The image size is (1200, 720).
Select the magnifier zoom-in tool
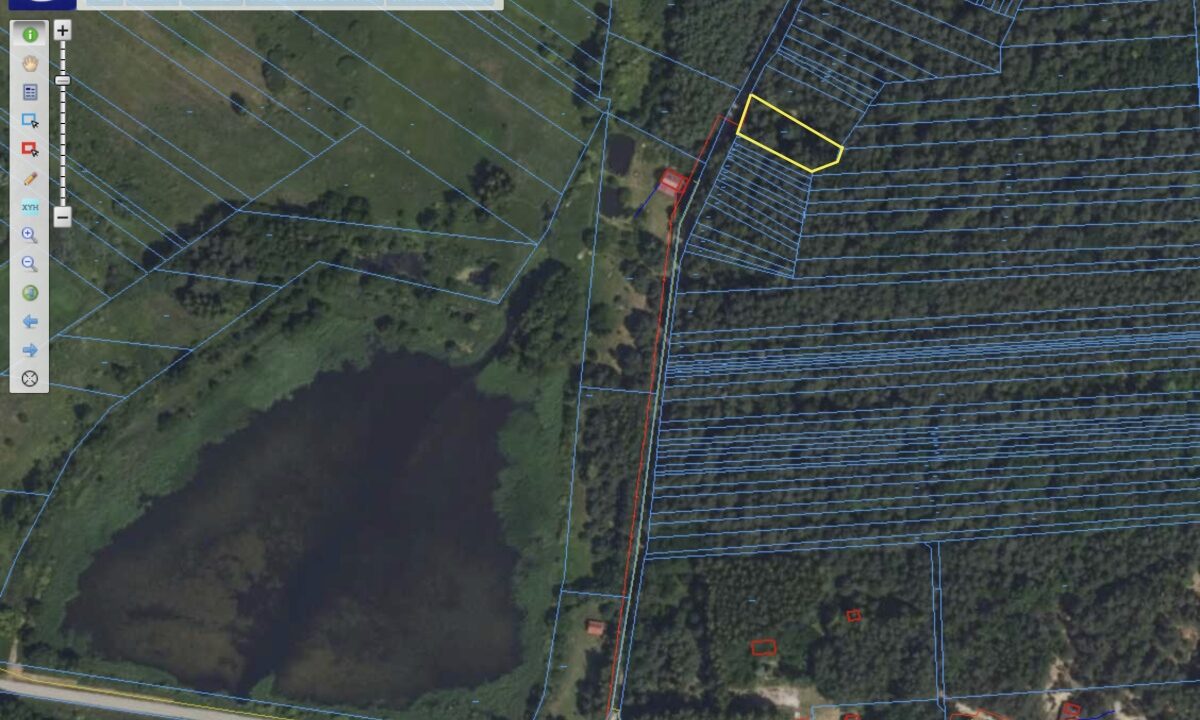click(30, 235)
